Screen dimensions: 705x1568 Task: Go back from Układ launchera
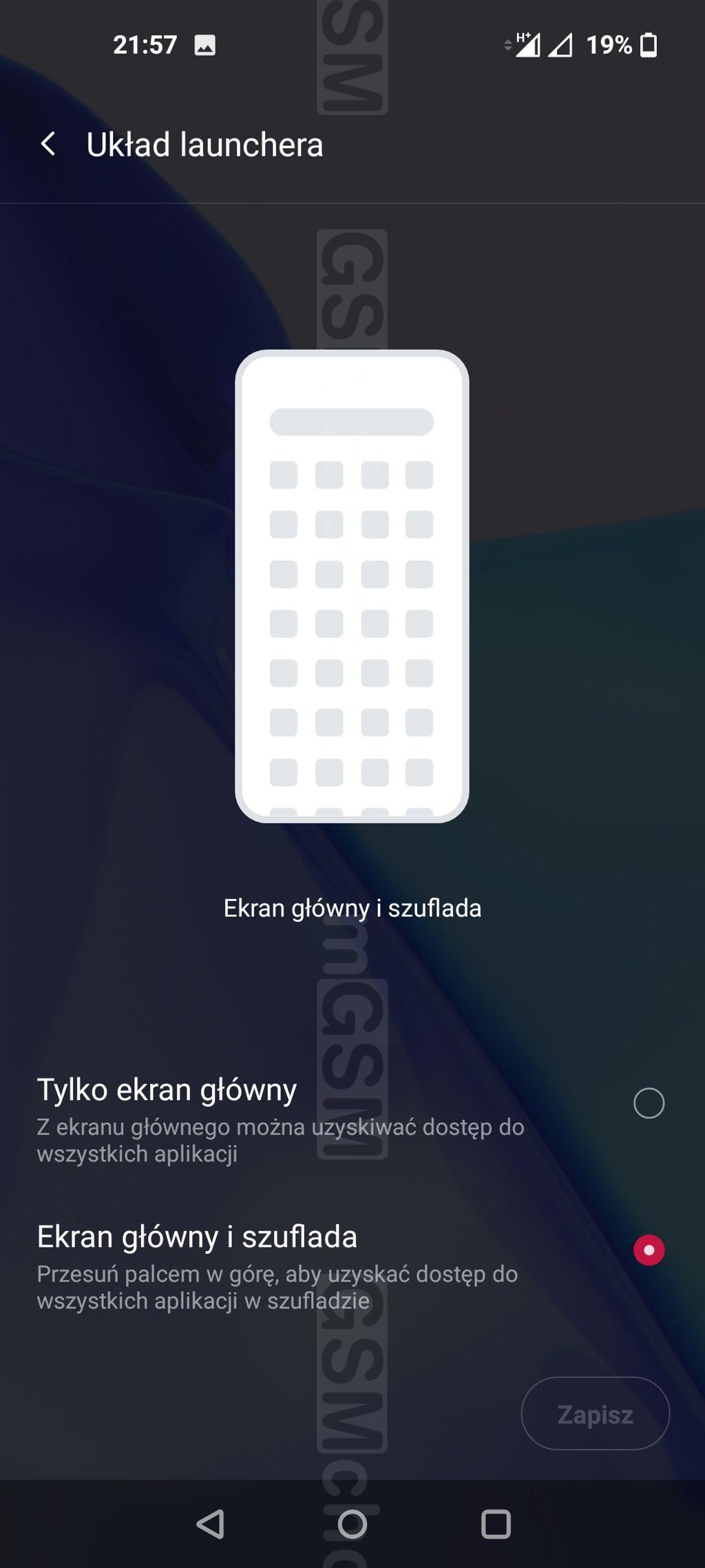tap(48, 144)
